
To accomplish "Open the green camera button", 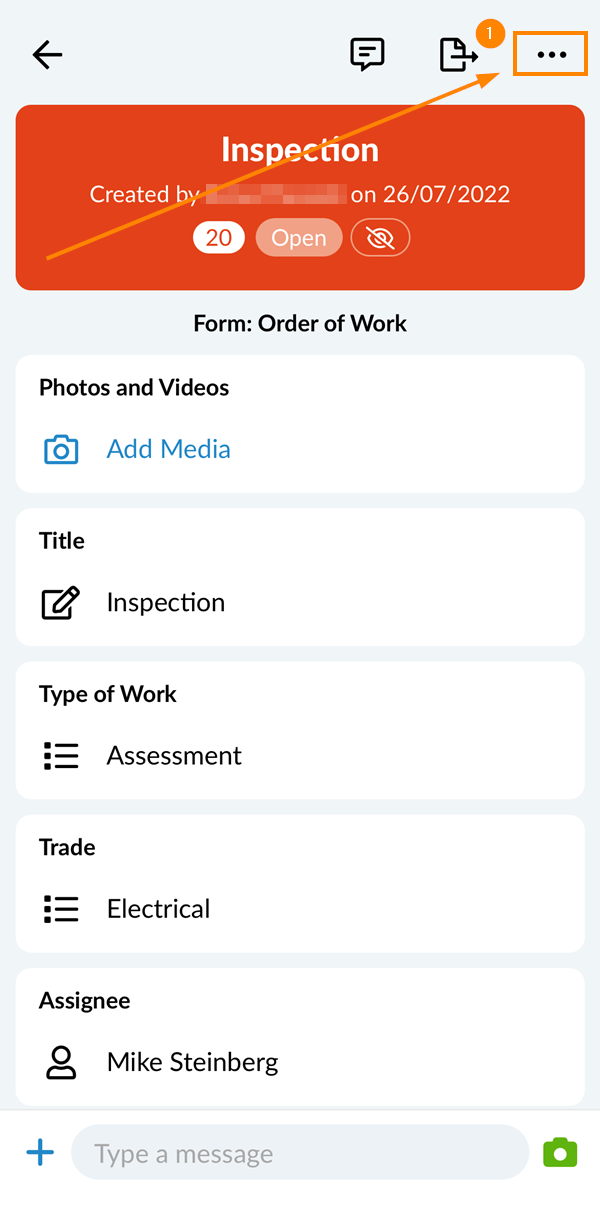I will point(560,1152).
